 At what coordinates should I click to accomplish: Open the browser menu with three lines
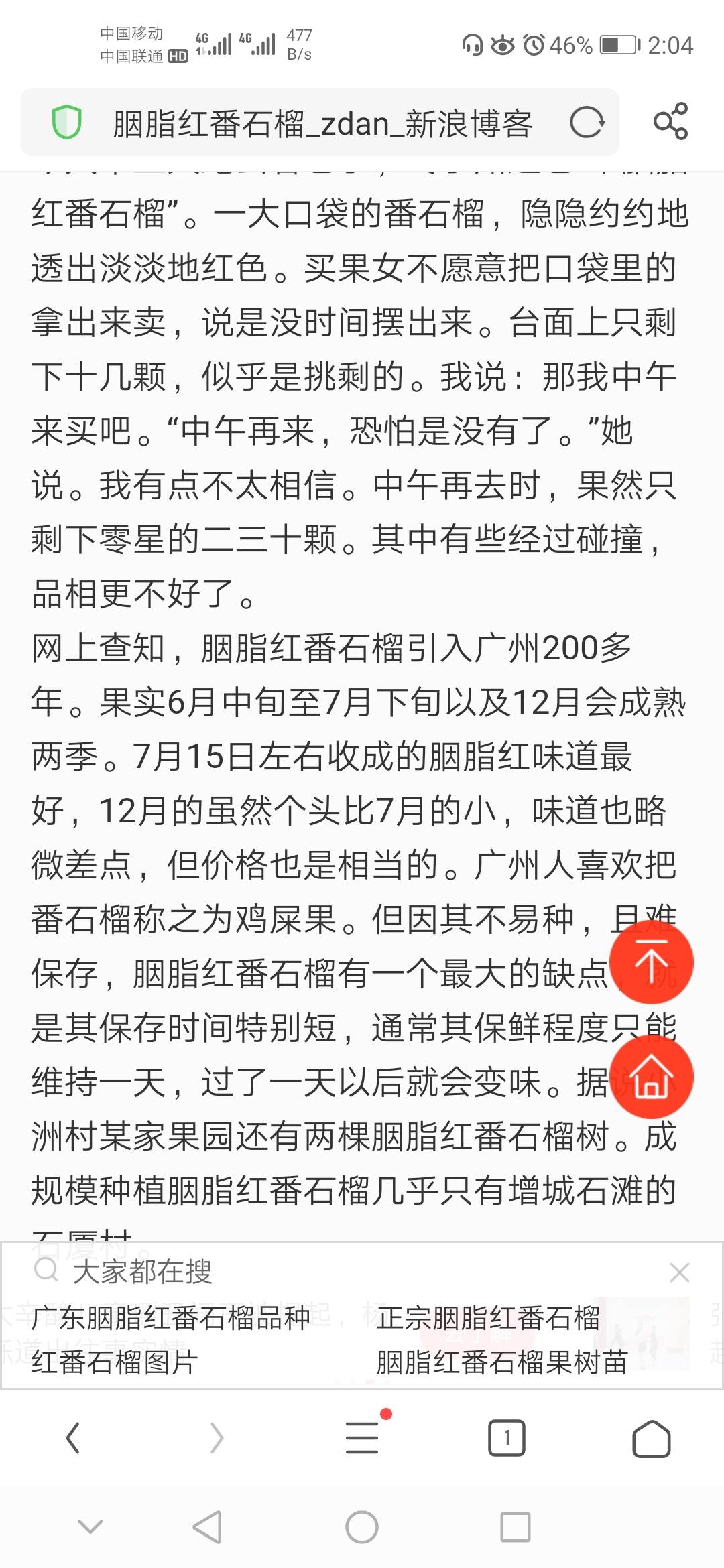(x=362, y=1437)
